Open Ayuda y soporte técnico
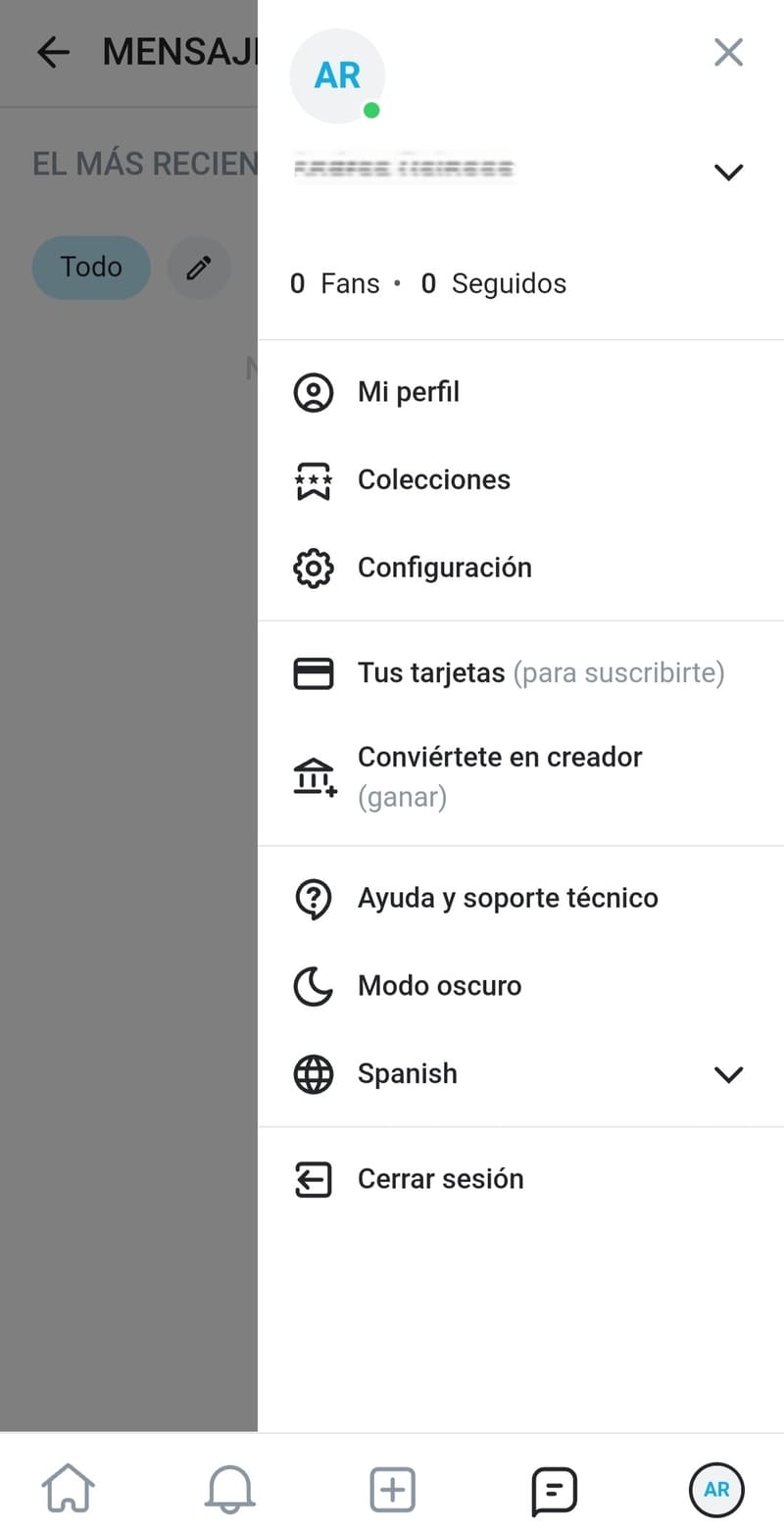Viewport: 784px width, 1532px height. click(x=507, y=898)
